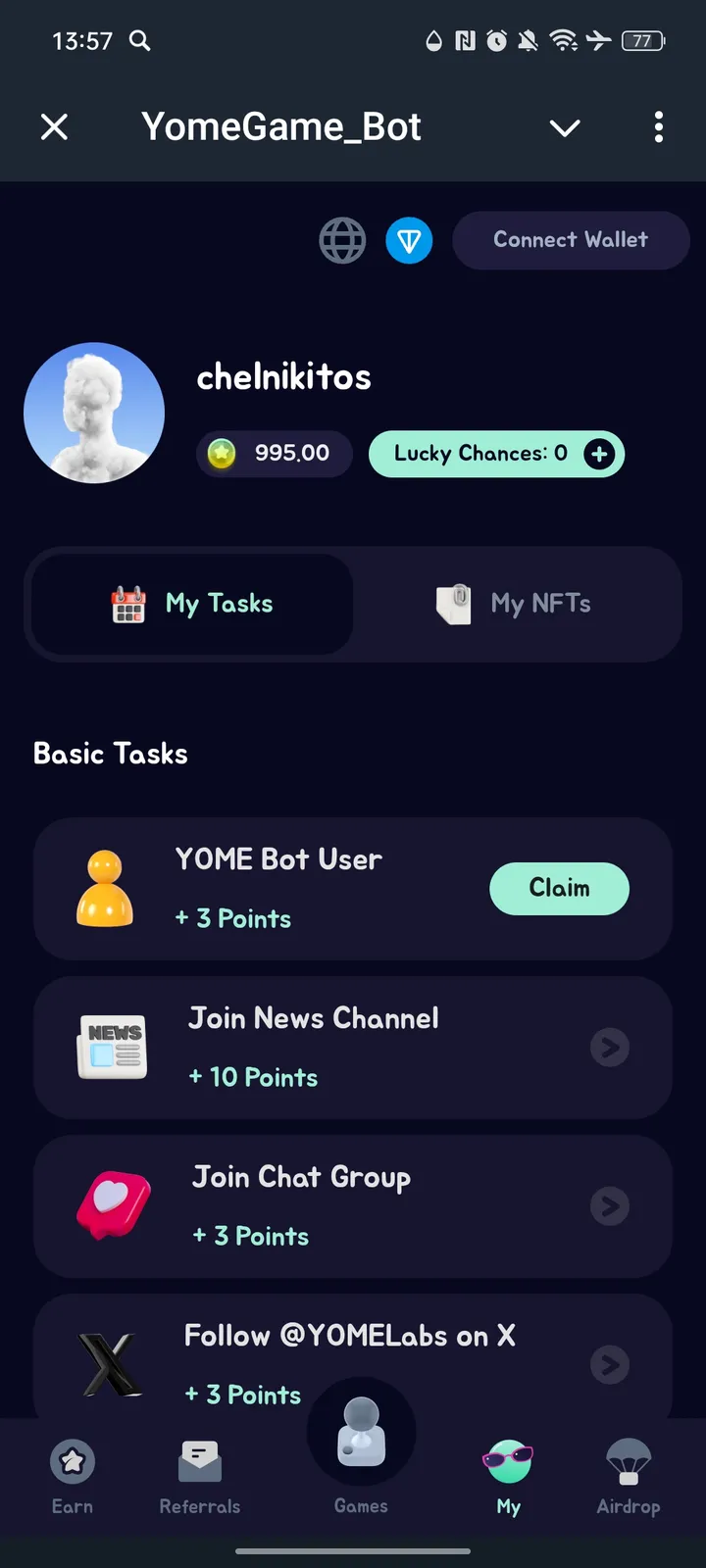
Task: Tap the chelnikitos profile picture
Action: 94,413
